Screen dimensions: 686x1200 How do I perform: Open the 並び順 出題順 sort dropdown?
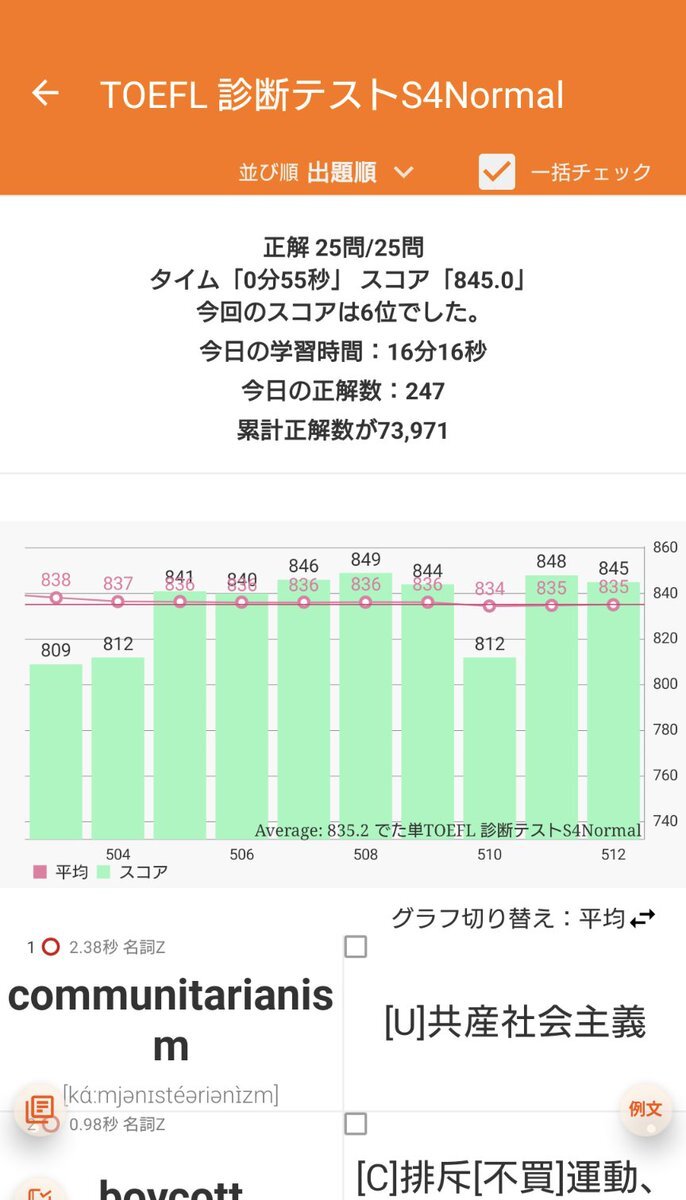coord(326,172)
